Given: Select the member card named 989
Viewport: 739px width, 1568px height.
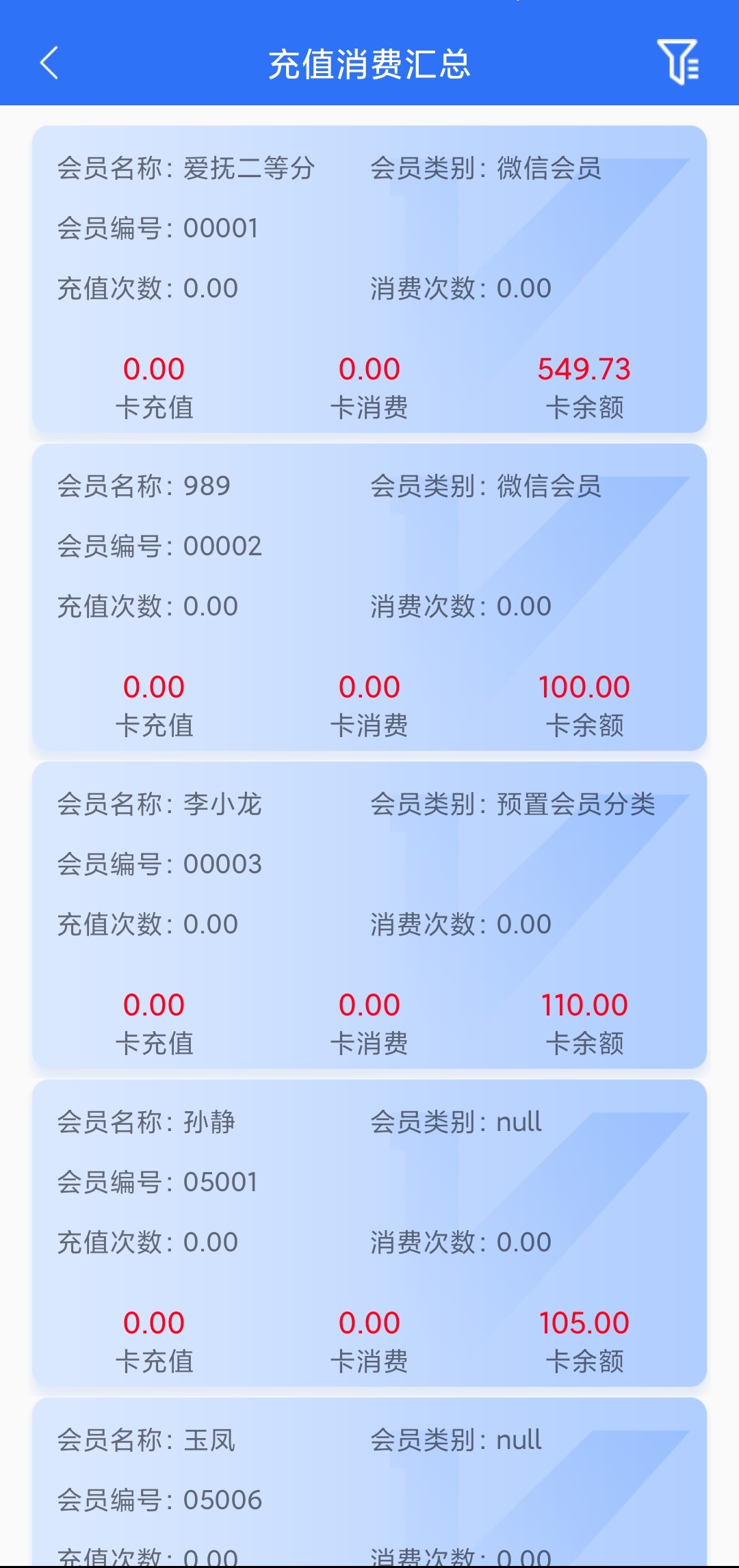Looking at the screenshot, I should pos(369,597).
